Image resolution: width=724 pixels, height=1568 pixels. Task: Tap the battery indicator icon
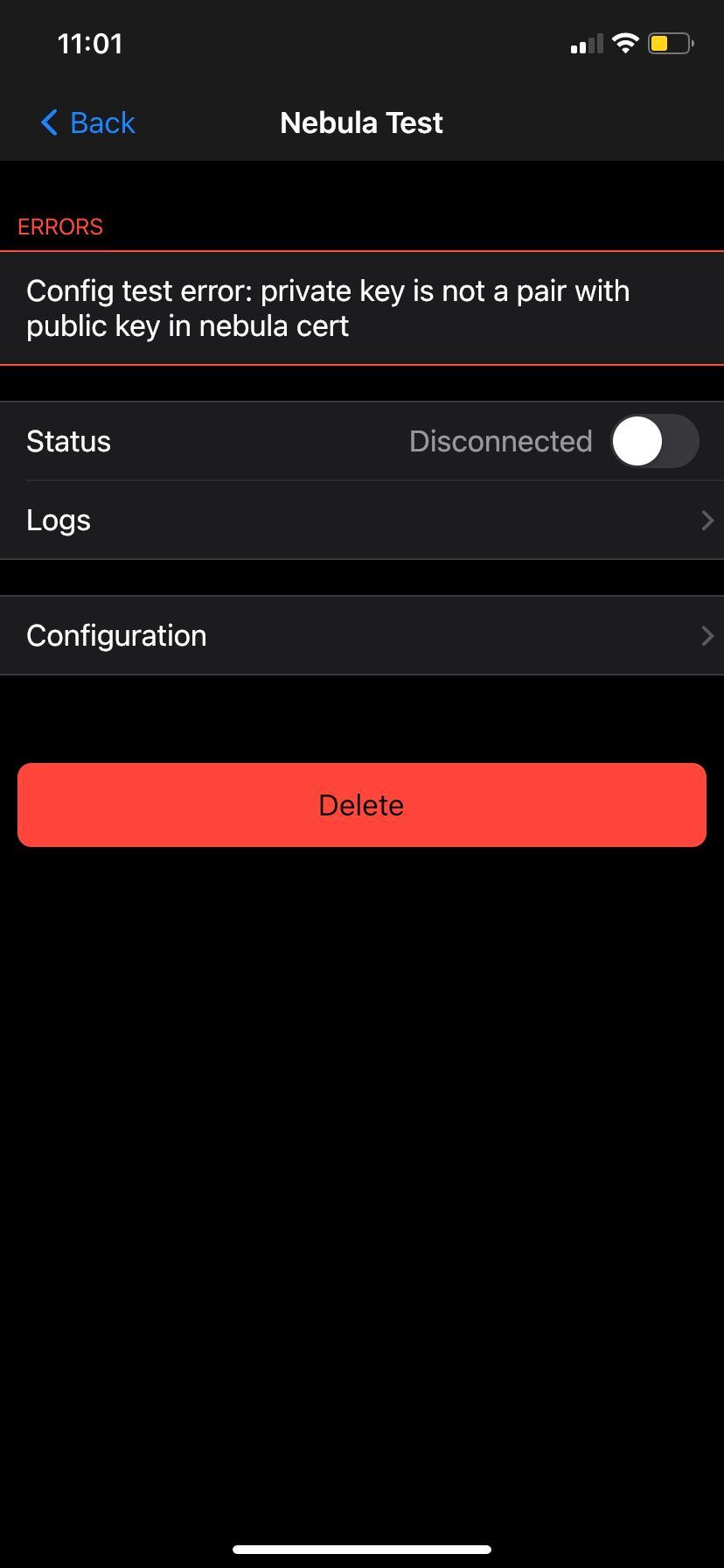[x=668, y=43]
